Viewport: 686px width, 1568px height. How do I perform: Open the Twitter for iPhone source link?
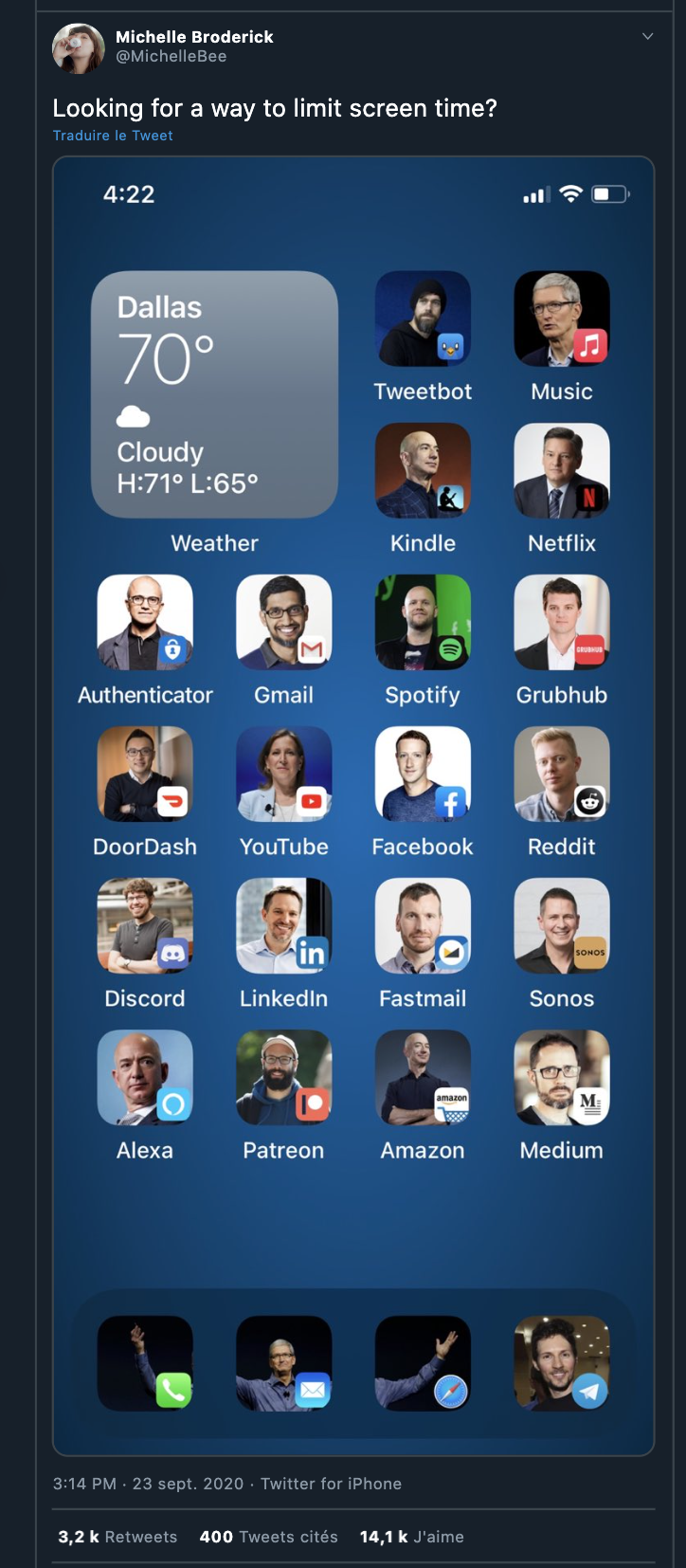[331, 1484]
